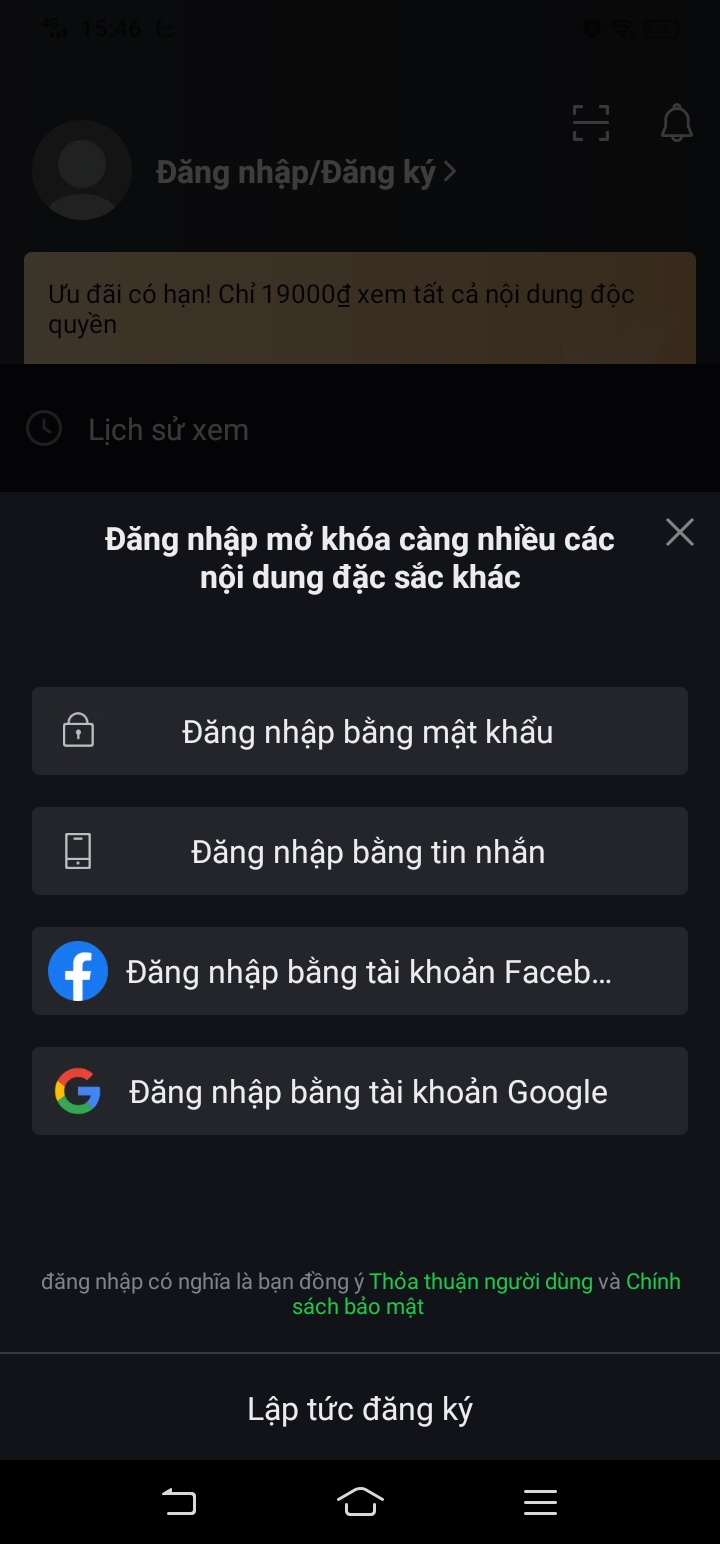Open Chính sách bảo mật link
The image size is (720, 1544).
point(358,1307)
